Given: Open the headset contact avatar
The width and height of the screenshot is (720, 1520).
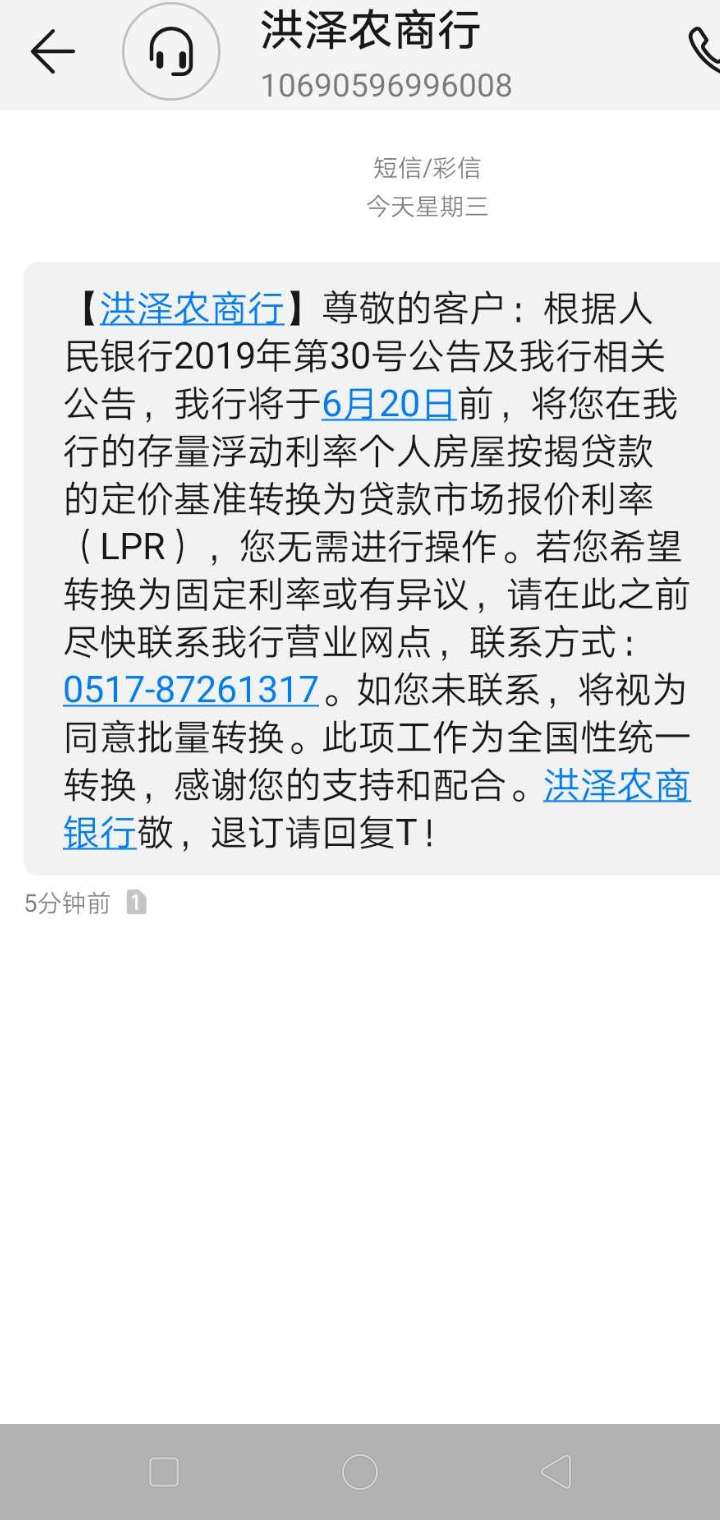Looking at the screenshot, I should point(171,51).
